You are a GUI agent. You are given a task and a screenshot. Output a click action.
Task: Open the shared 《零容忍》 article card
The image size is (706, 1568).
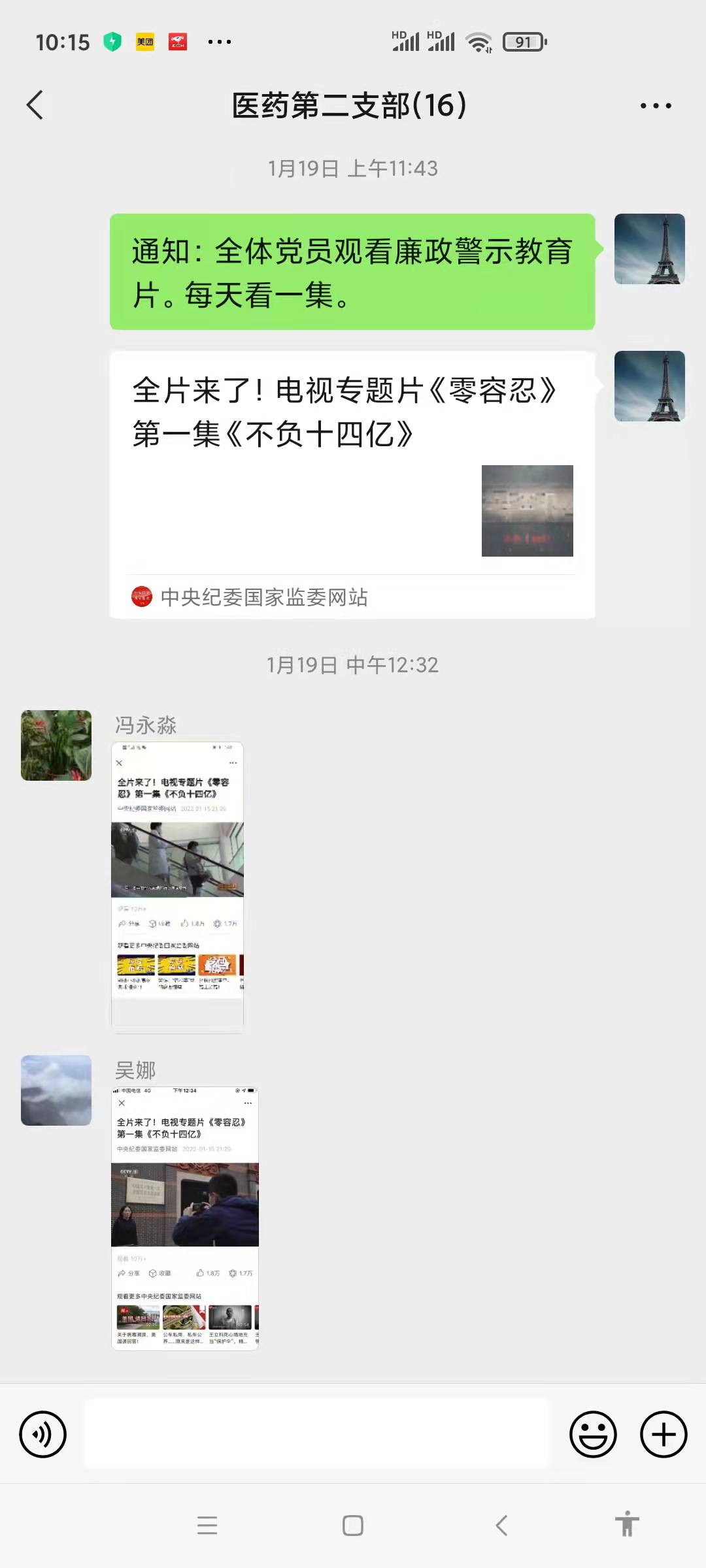point(352,483)
